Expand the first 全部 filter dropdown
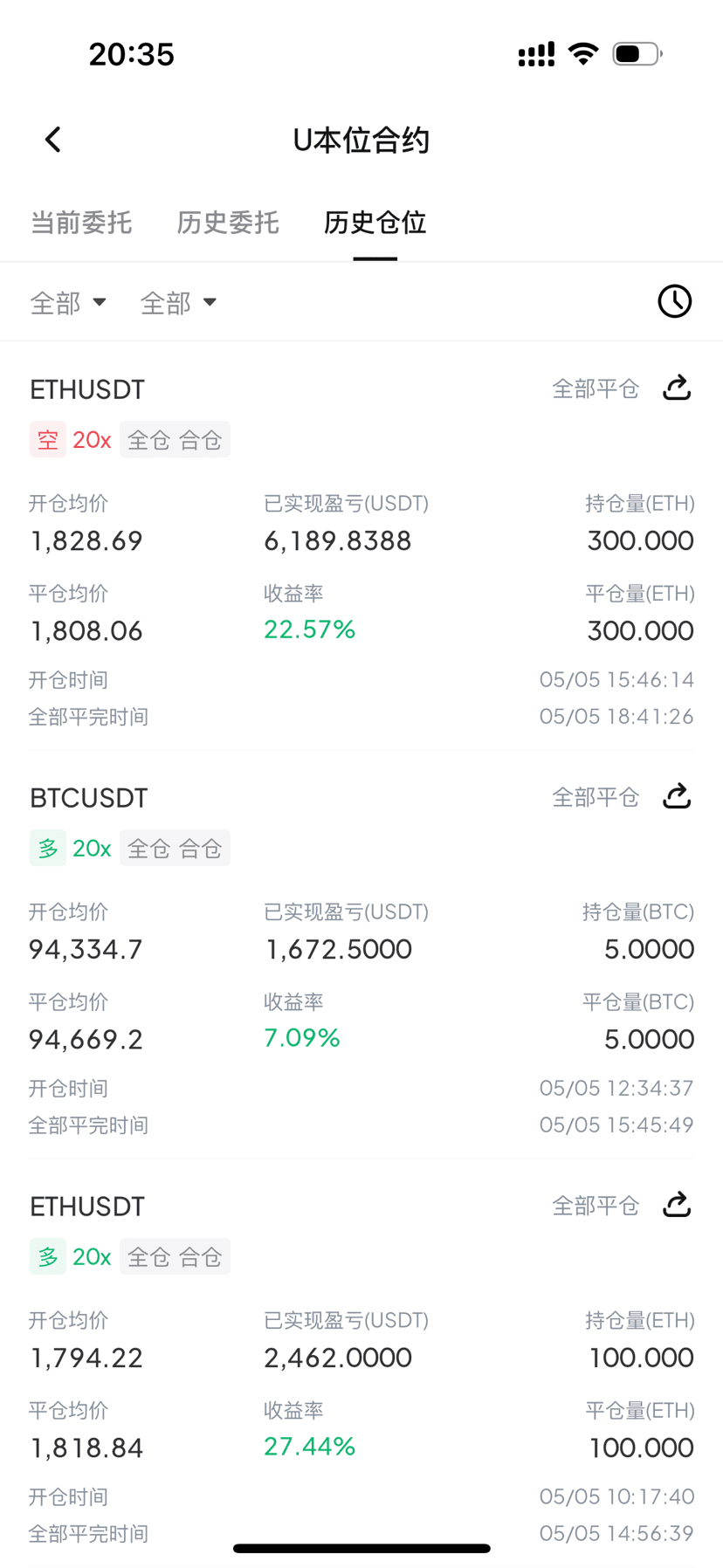The height and width of the screenshot is (1568, 723). pyautogui.click(x=68, y=303)
